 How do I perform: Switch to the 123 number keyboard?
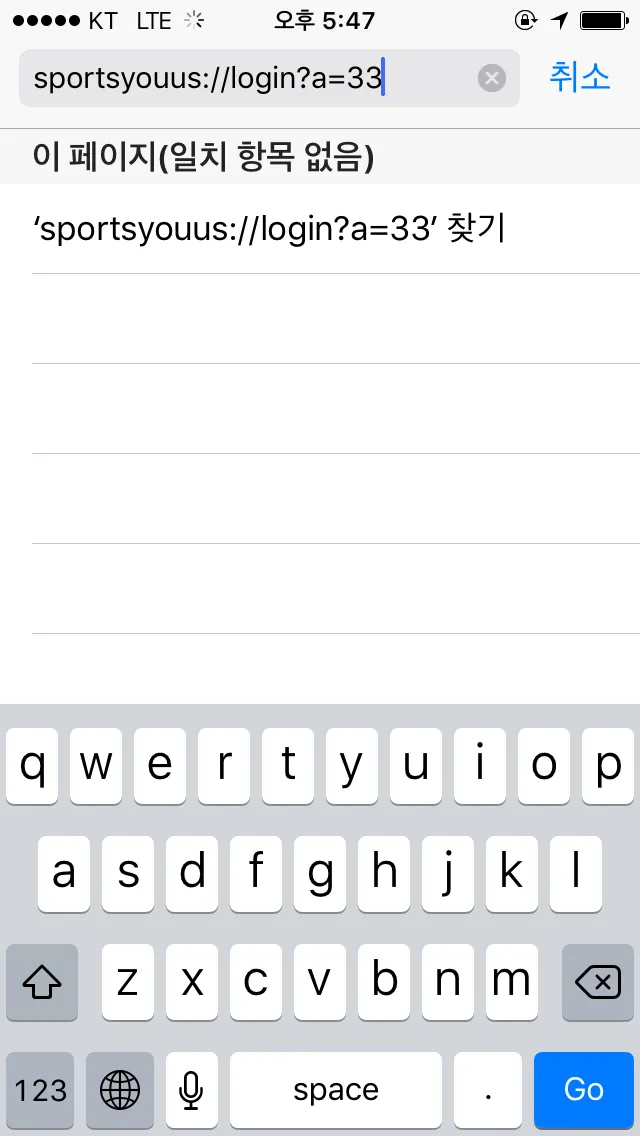click(x=41, y=1089)
